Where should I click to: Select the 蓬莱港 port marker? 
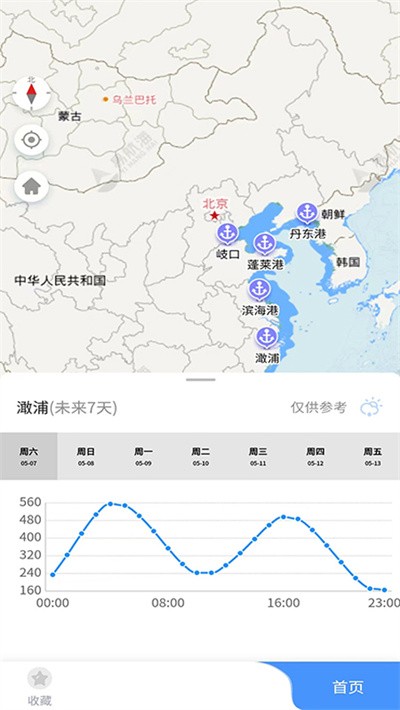click(x=265, y=244)
